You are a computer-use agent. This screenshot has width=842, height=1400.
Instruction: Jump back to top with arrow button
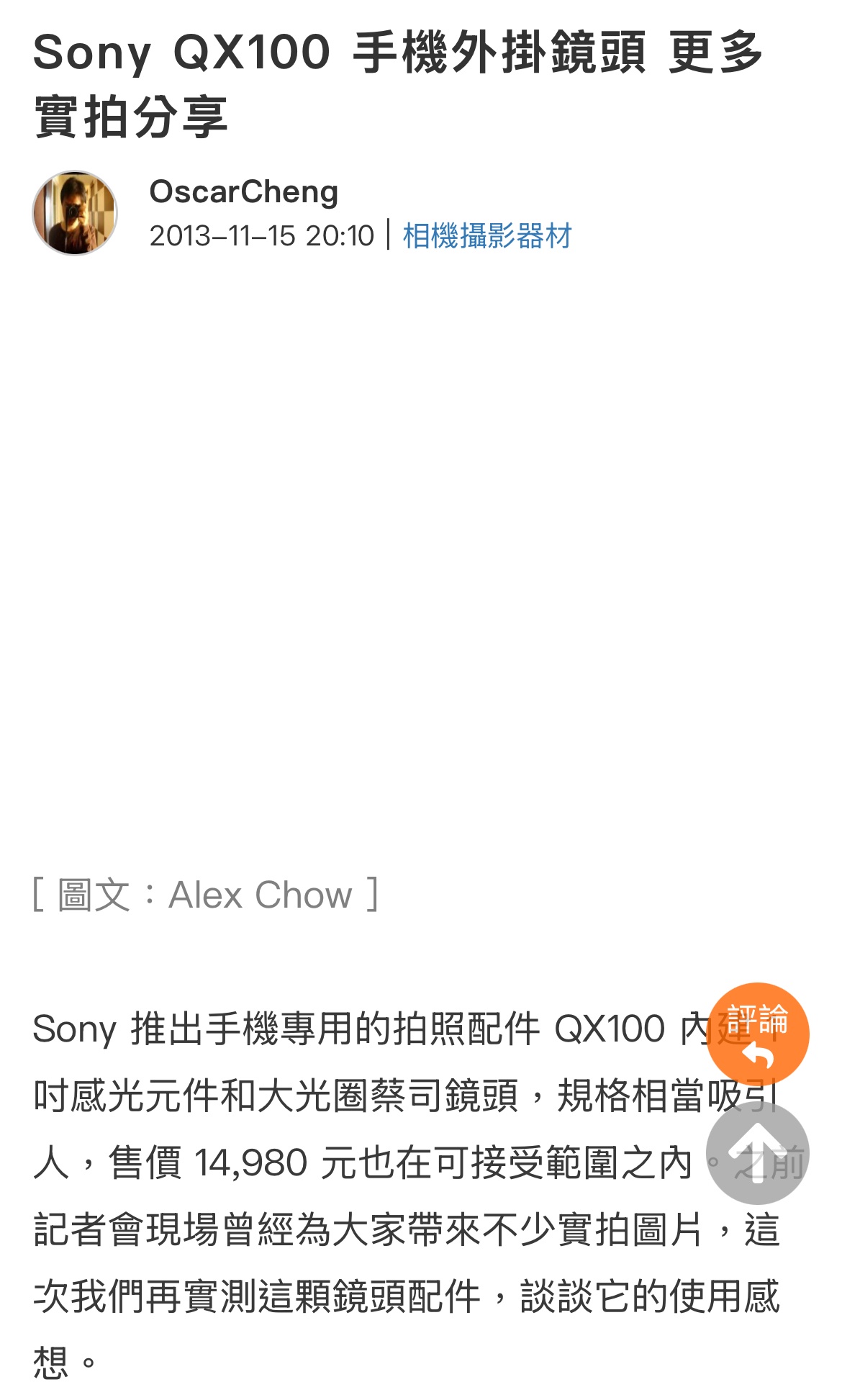[757, 1153]
